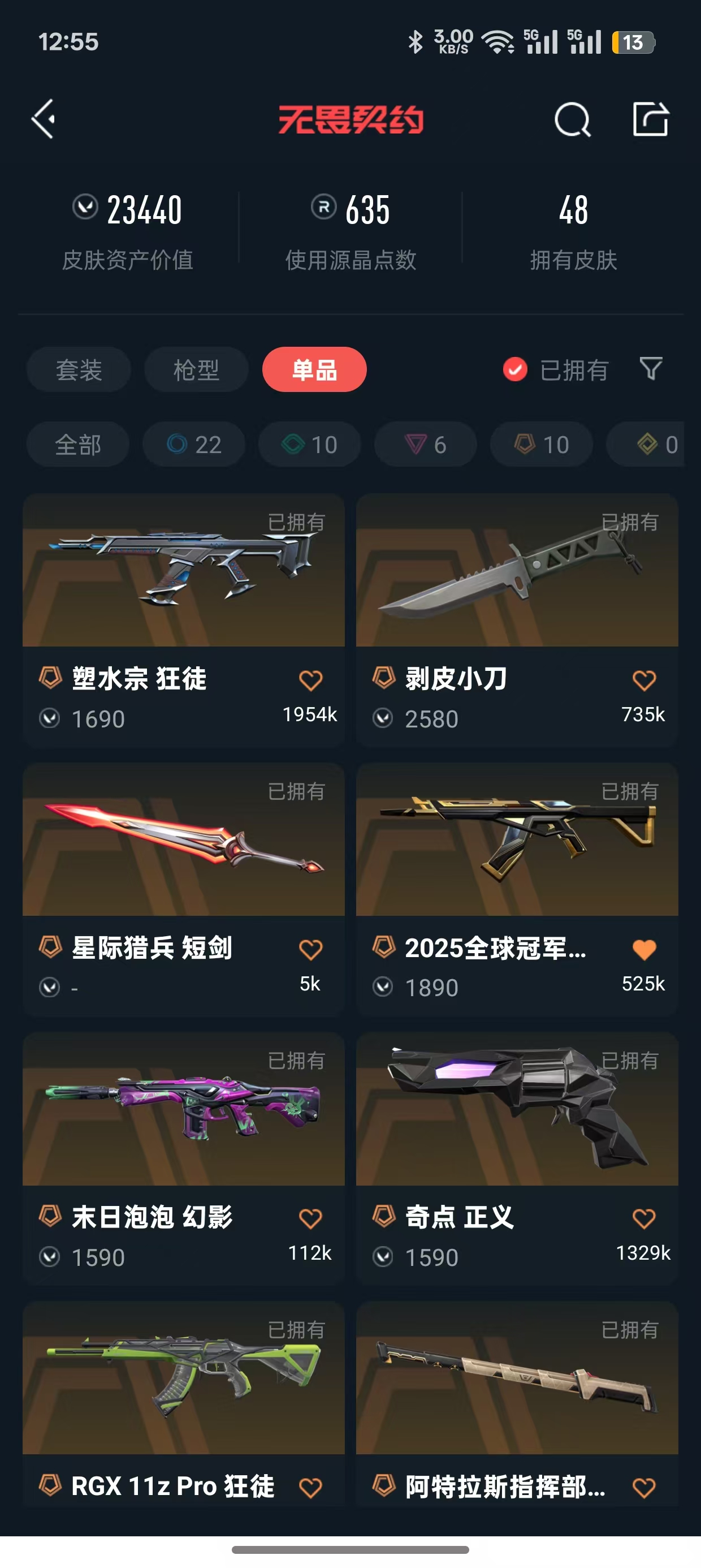The width and height of the screenshot is (701, 1568).
Task: Select the 单品 tab
Action: pyautogui.click(x=314, y=369)
